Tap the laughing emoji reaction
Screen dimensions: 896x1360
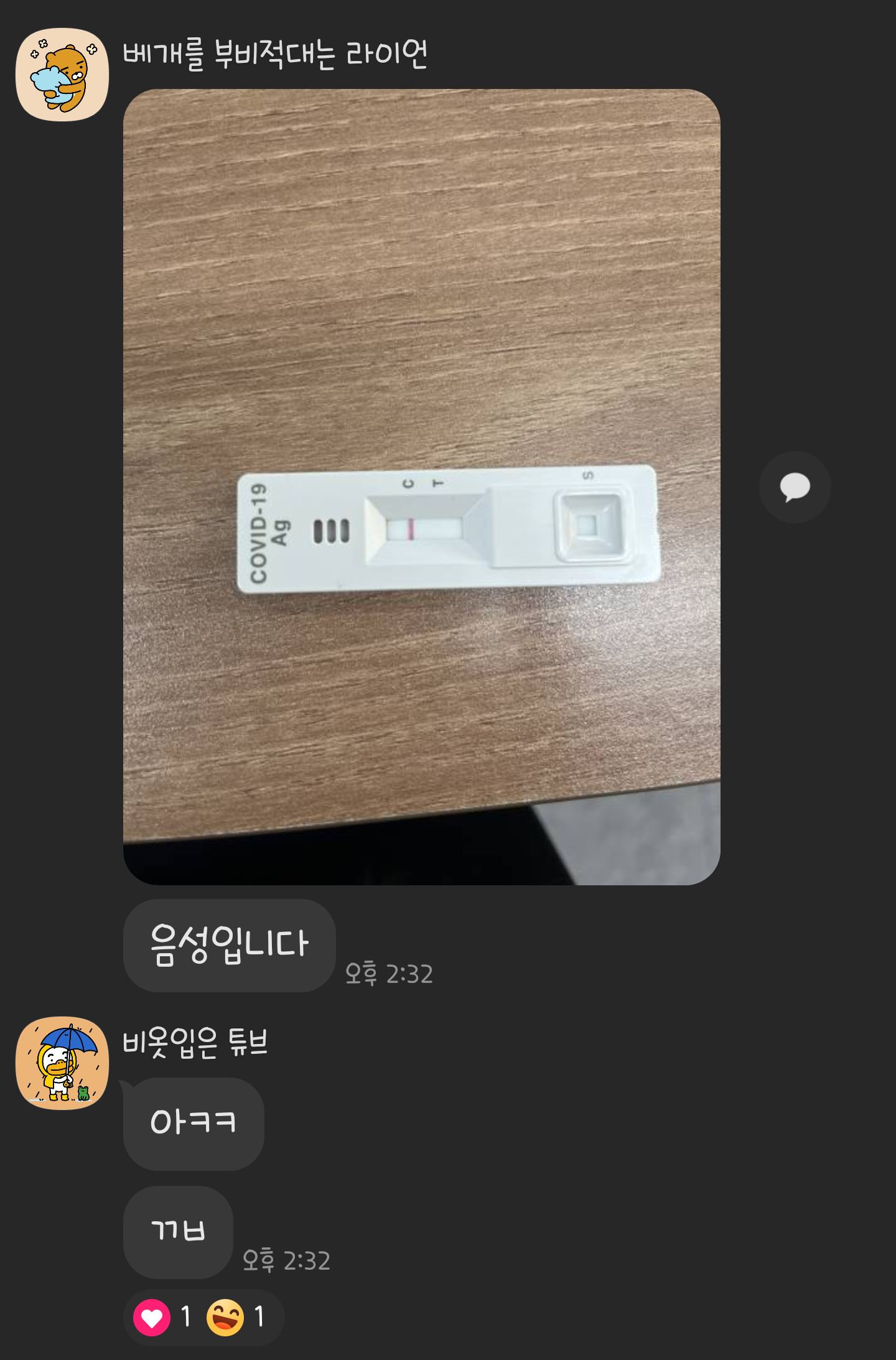pyautogui.click(x=225, y=1318)
